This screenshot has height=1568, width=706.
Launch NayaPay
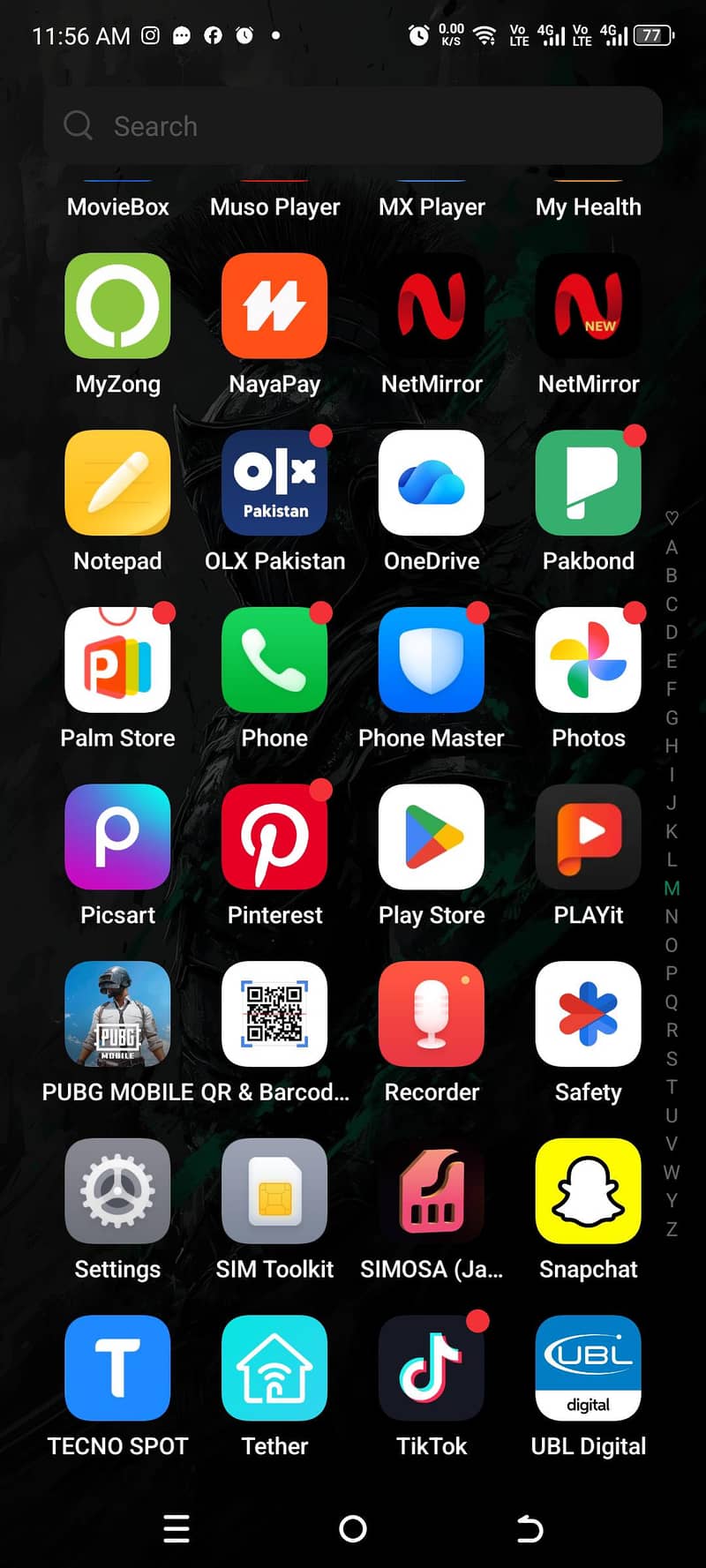click(274, 306)
